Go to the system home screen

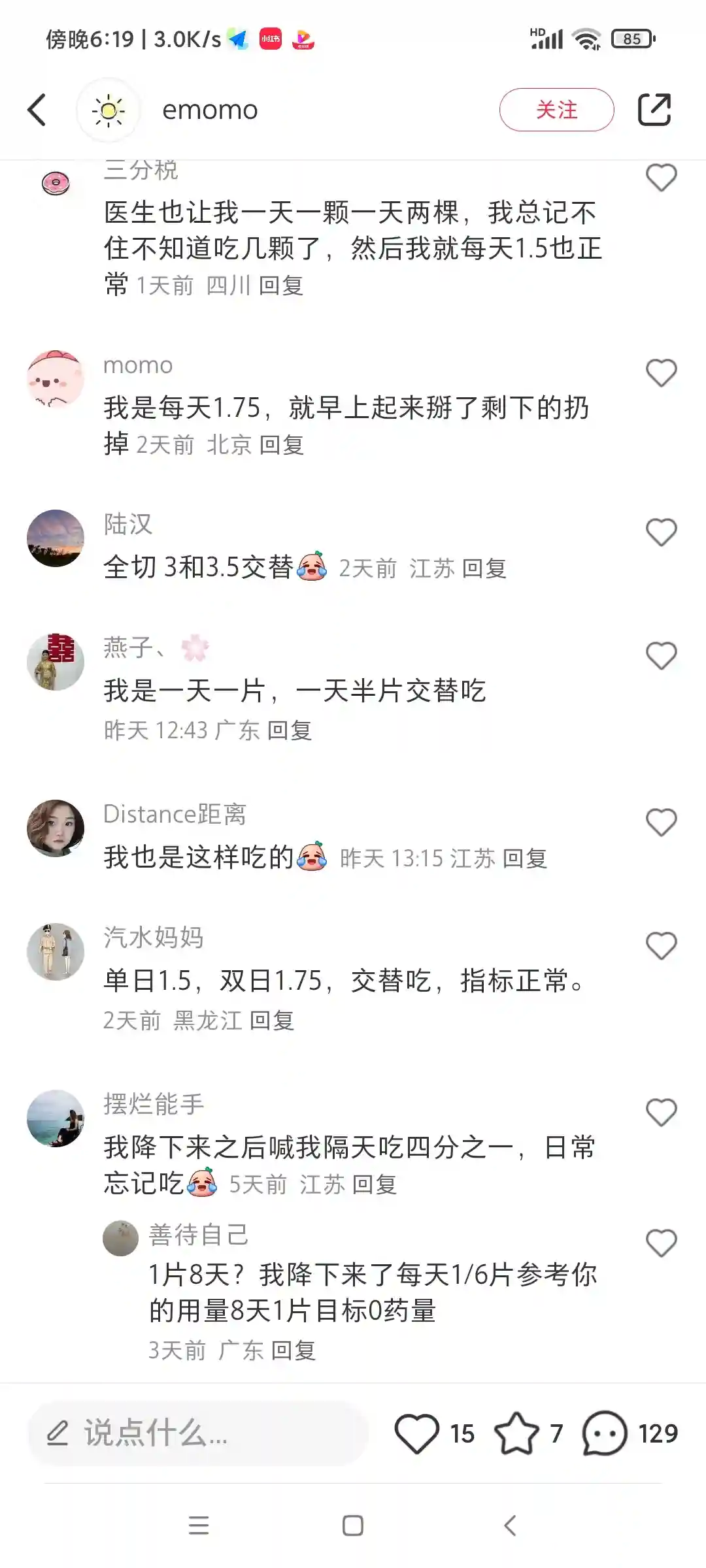point(353,1526)
